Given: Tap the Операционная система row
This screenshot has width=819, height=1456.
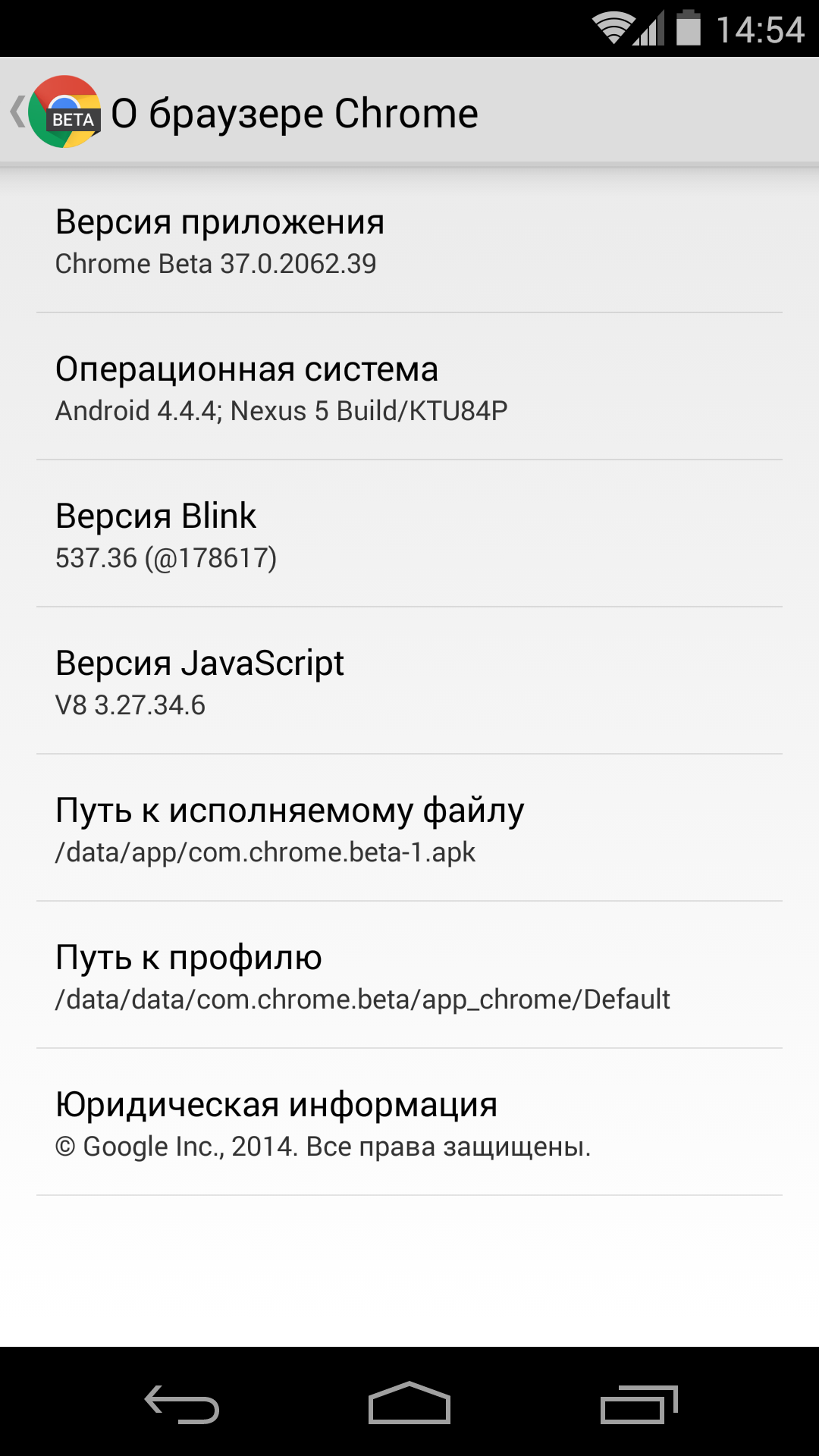Looking at the screenshot, I should (409, 387).
